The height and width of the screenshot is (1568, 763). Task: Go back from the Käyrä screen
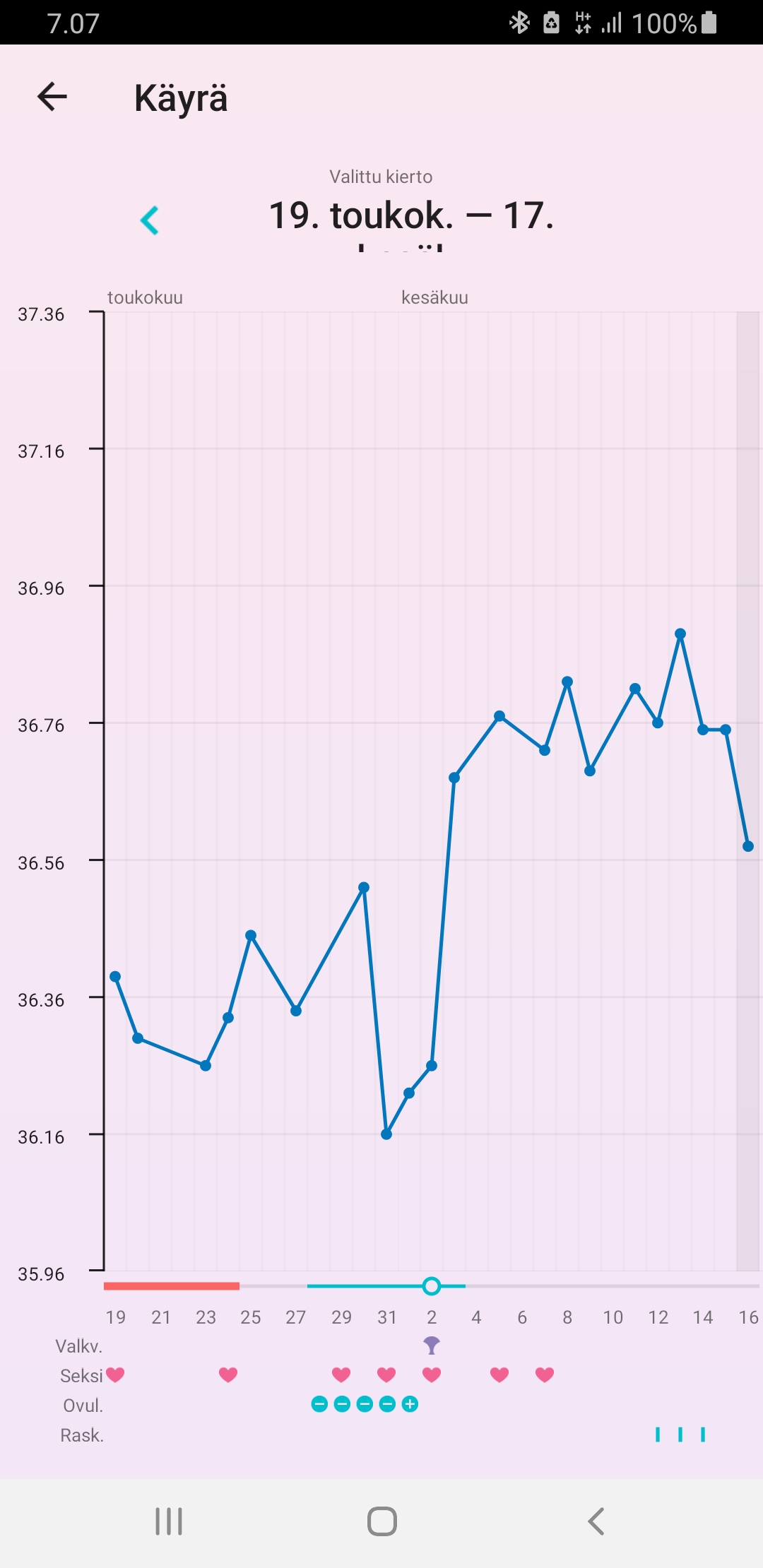point(52,97)
